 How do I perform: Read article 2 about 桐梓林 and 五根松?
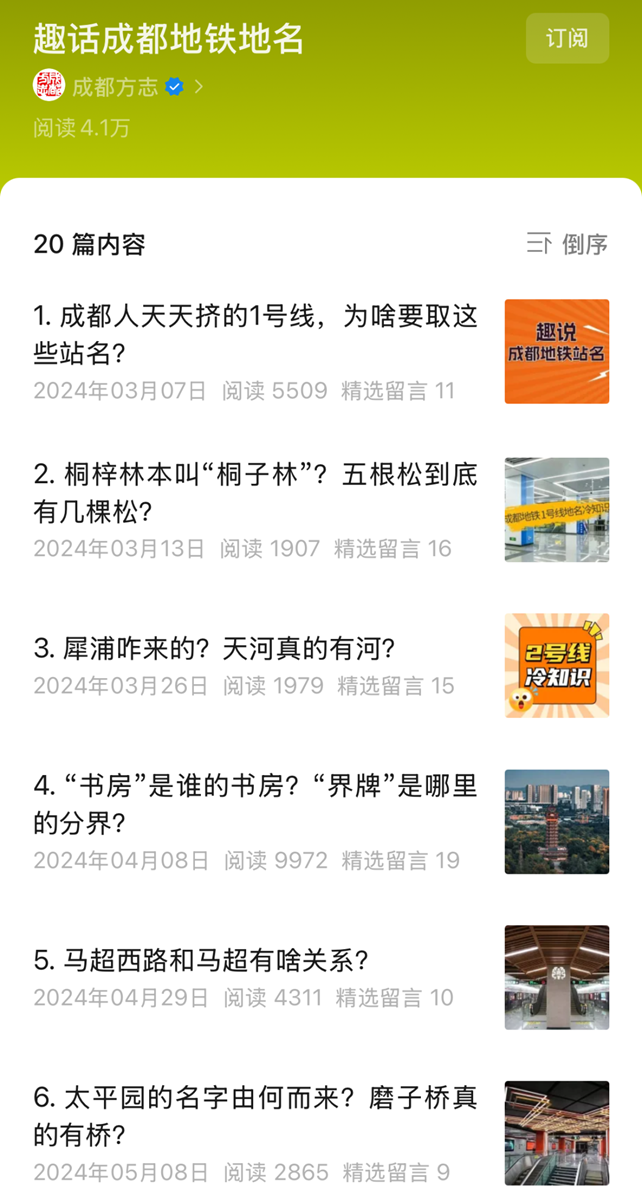coord(256,493)
